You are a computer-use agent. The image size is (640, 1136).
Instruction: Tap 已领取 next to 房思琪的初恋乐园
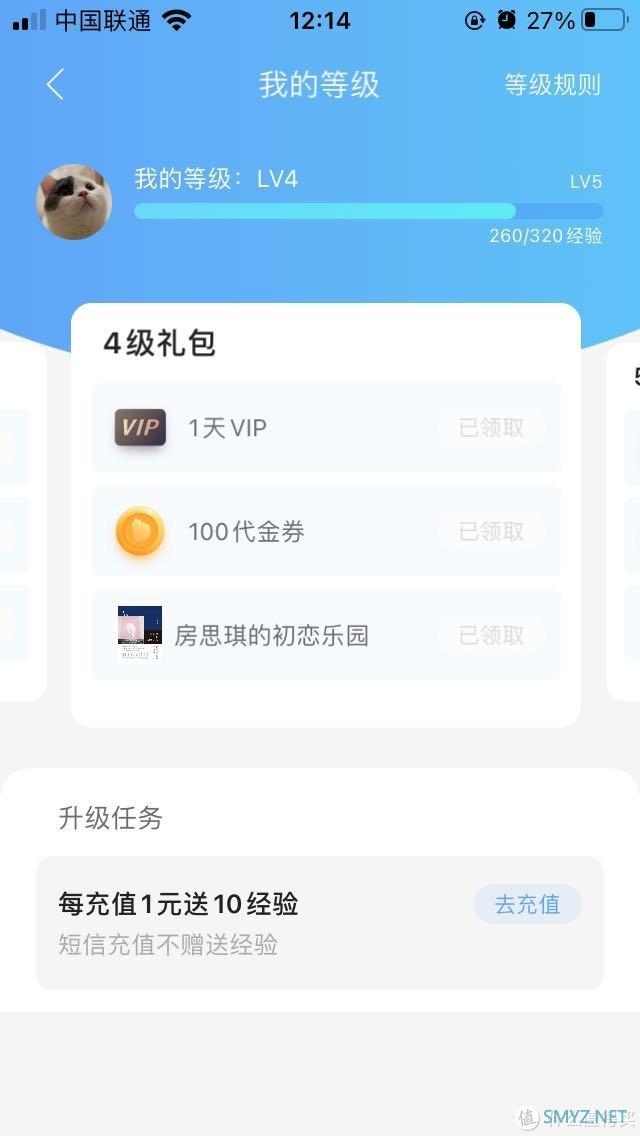[491, 635]
